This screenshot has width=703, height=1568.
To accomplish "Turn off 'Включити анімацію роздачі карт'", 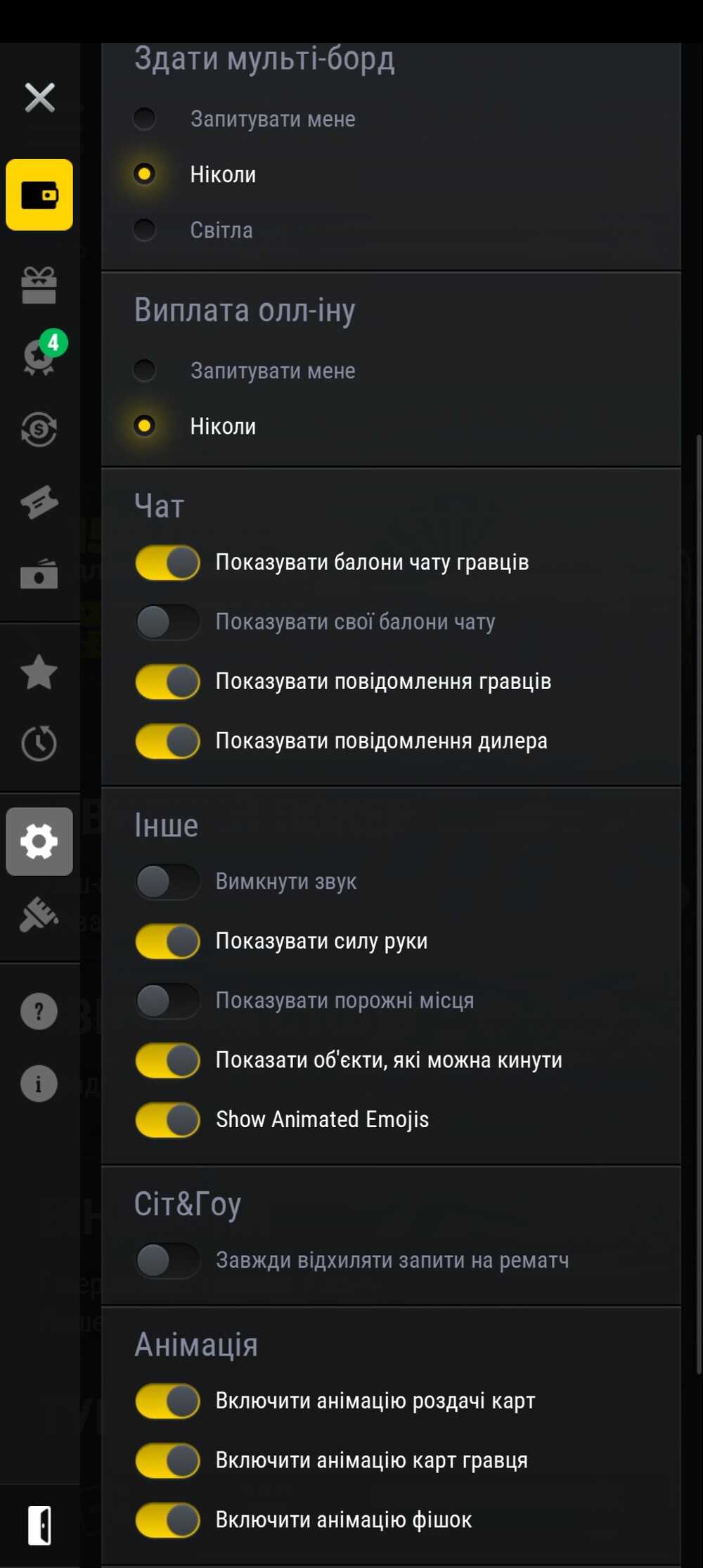I will pos(168,1401).
